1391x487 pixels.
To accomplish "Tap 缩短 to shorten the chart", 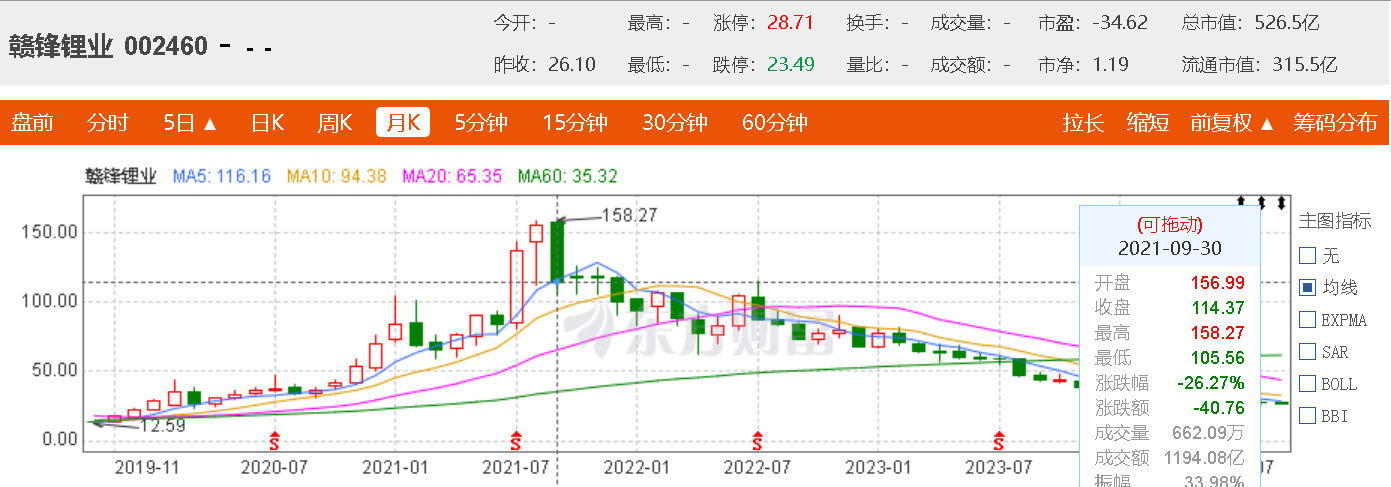I will pos(1148,123).
